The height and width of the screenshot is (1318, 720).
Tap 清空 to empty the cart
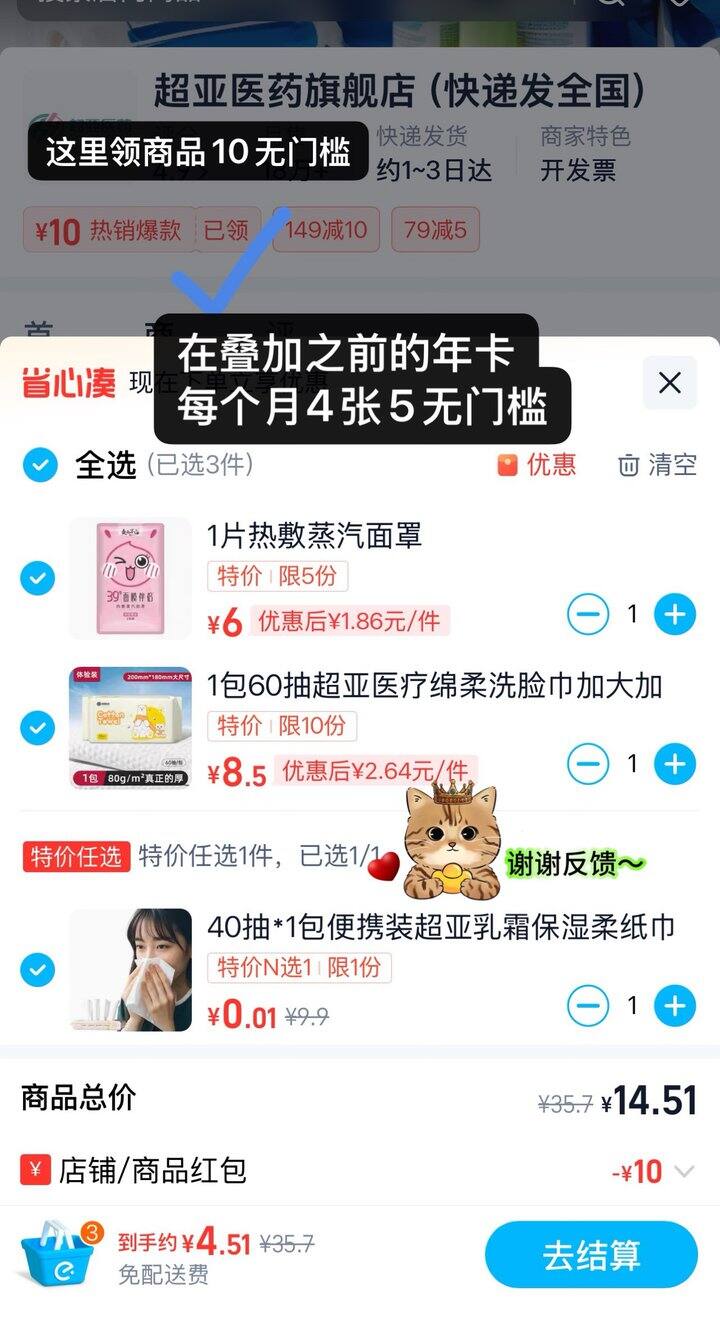point(657,465)
